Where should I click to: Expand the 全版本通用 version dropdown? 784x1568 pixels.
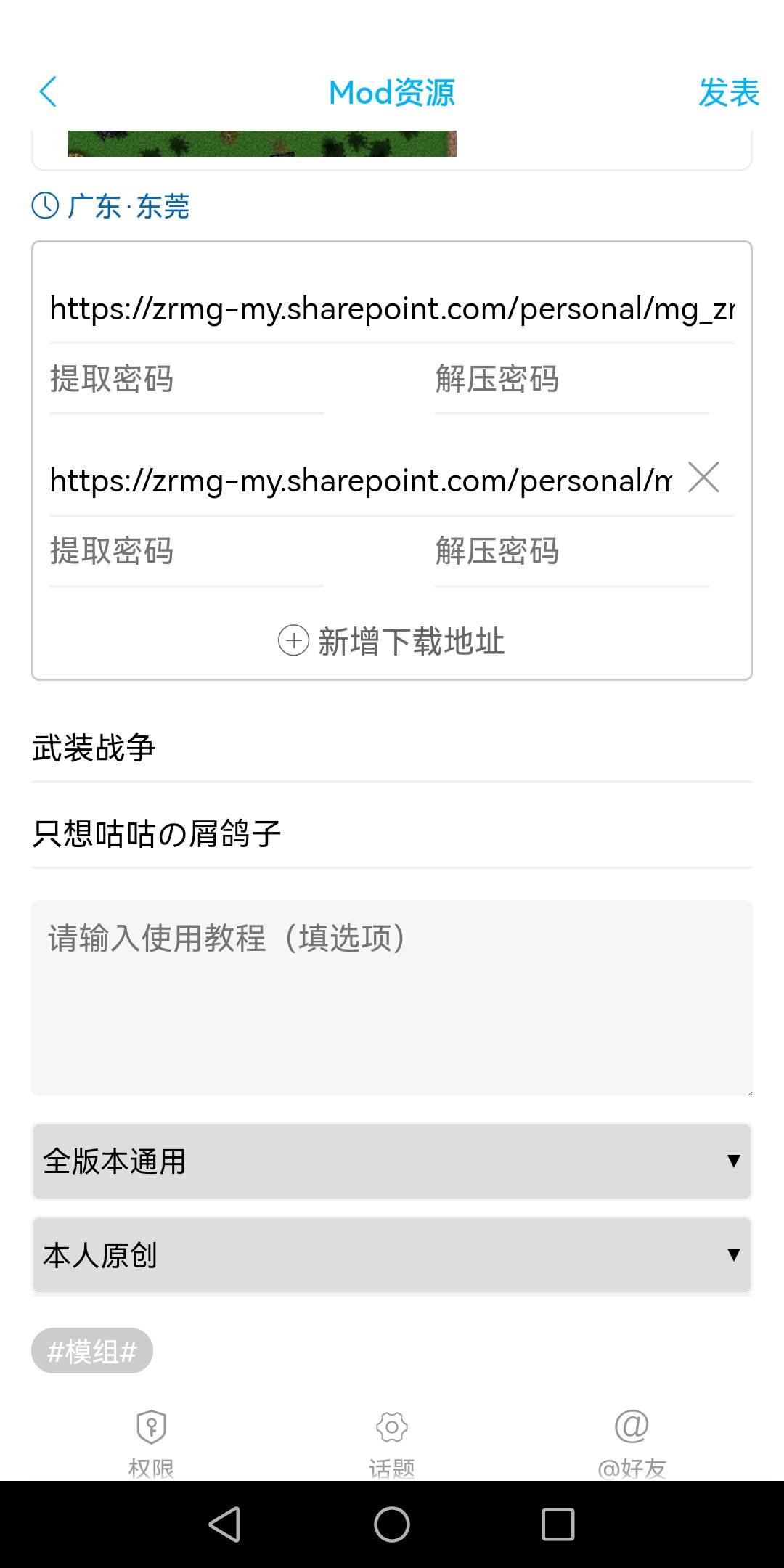coord(391,1161)
